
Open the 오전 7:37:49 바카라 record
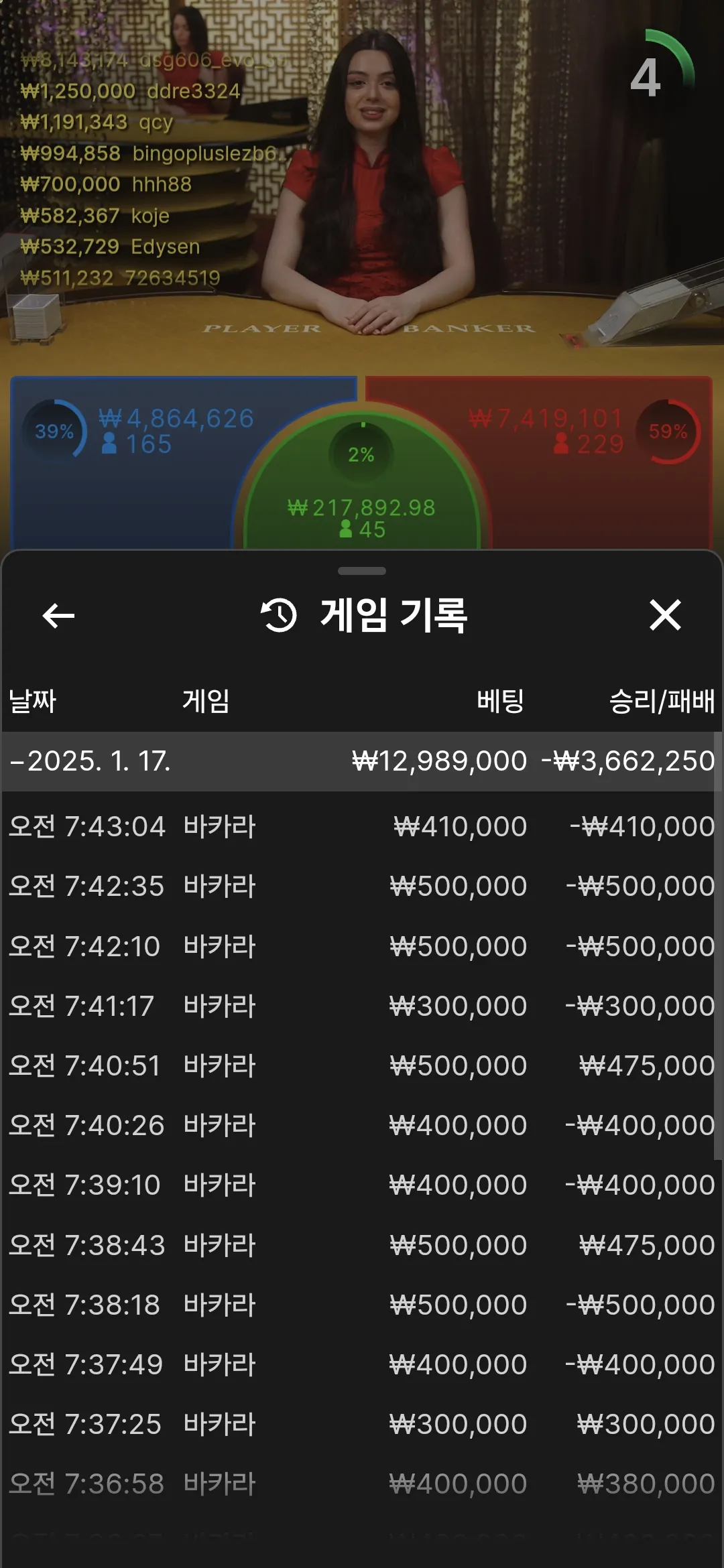(362, 1364)
